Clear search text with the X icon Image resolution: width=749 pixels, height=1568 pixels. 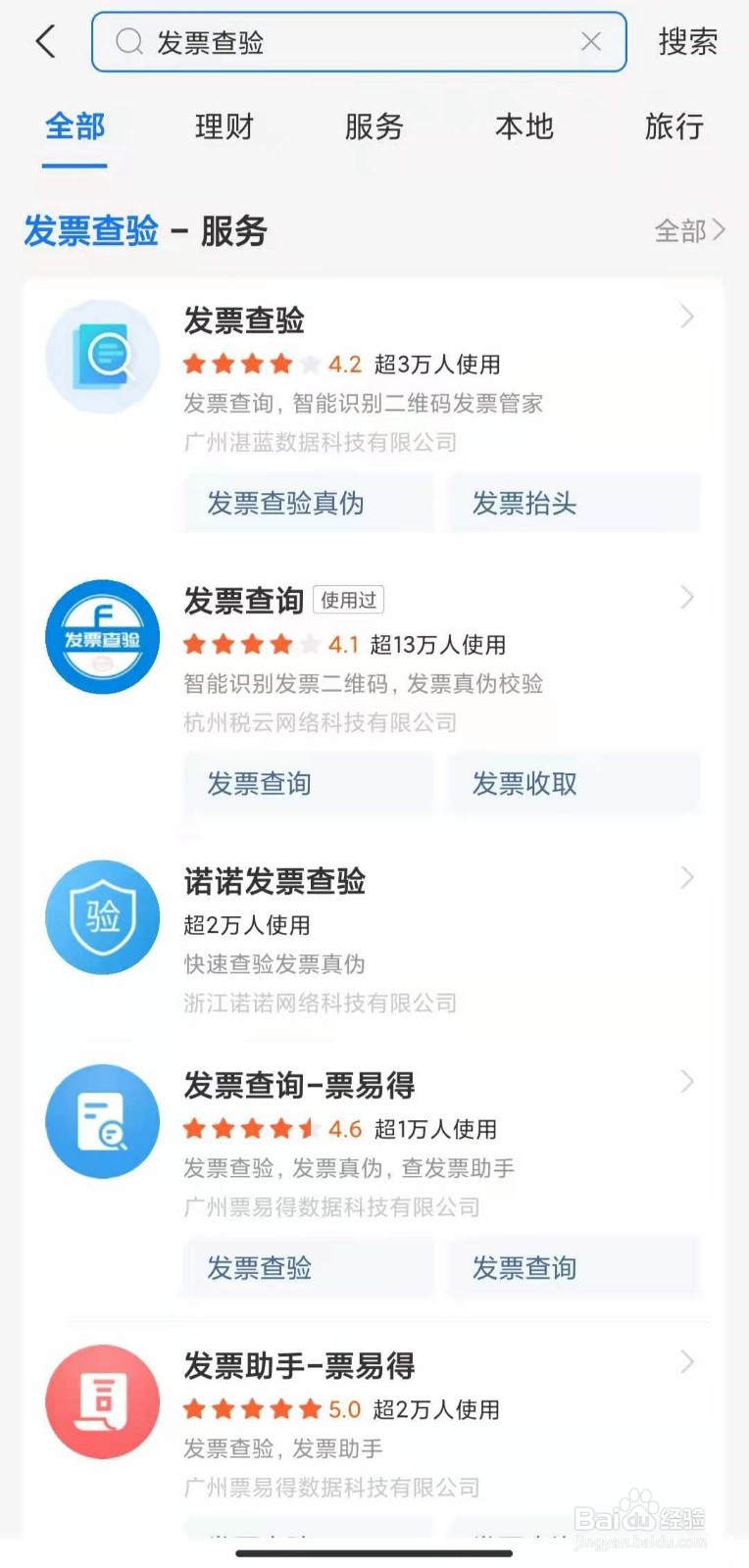591,41
